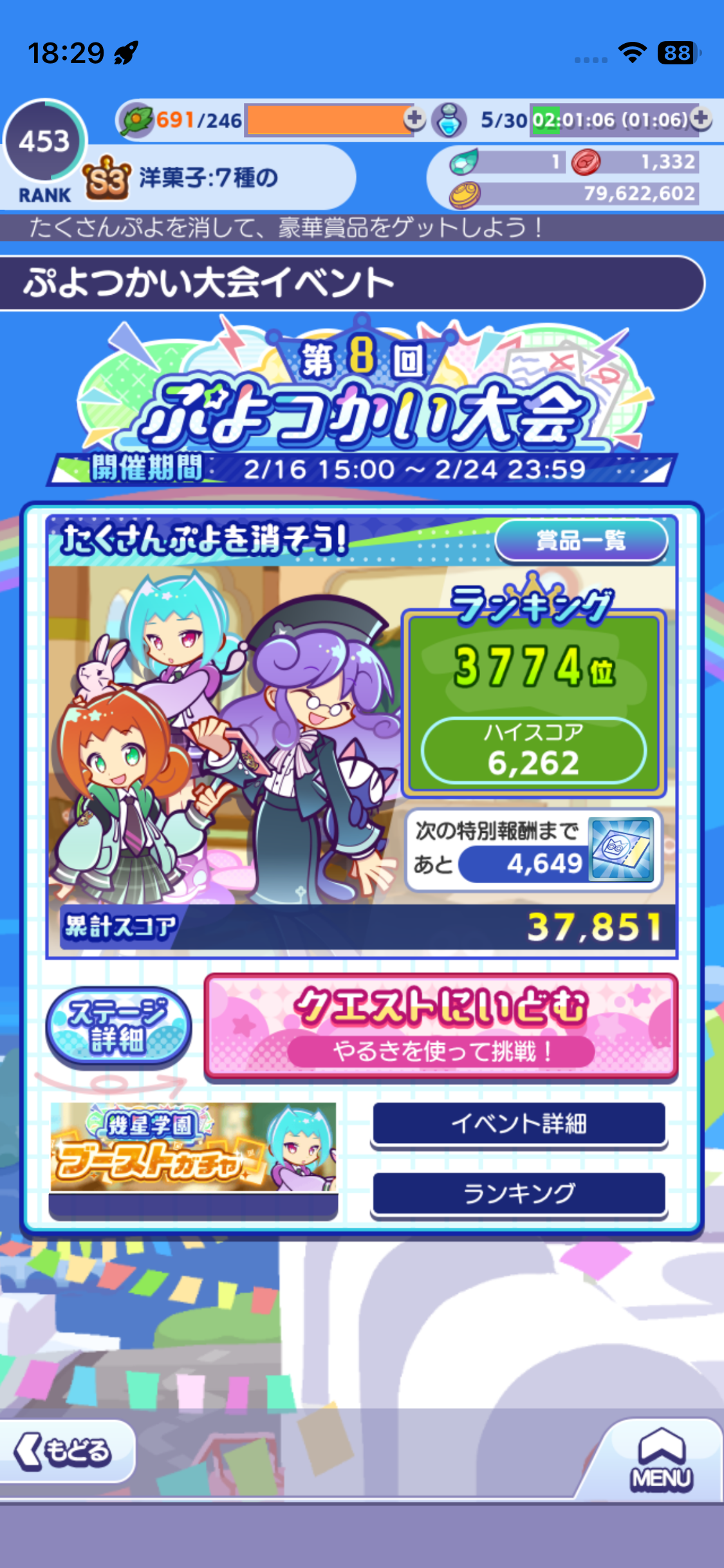The image size is (724, 1568).
Task: Open the 幾星学園 ブーストガチャ banner
Action: pyautogui.click(x=193, y=1149)
